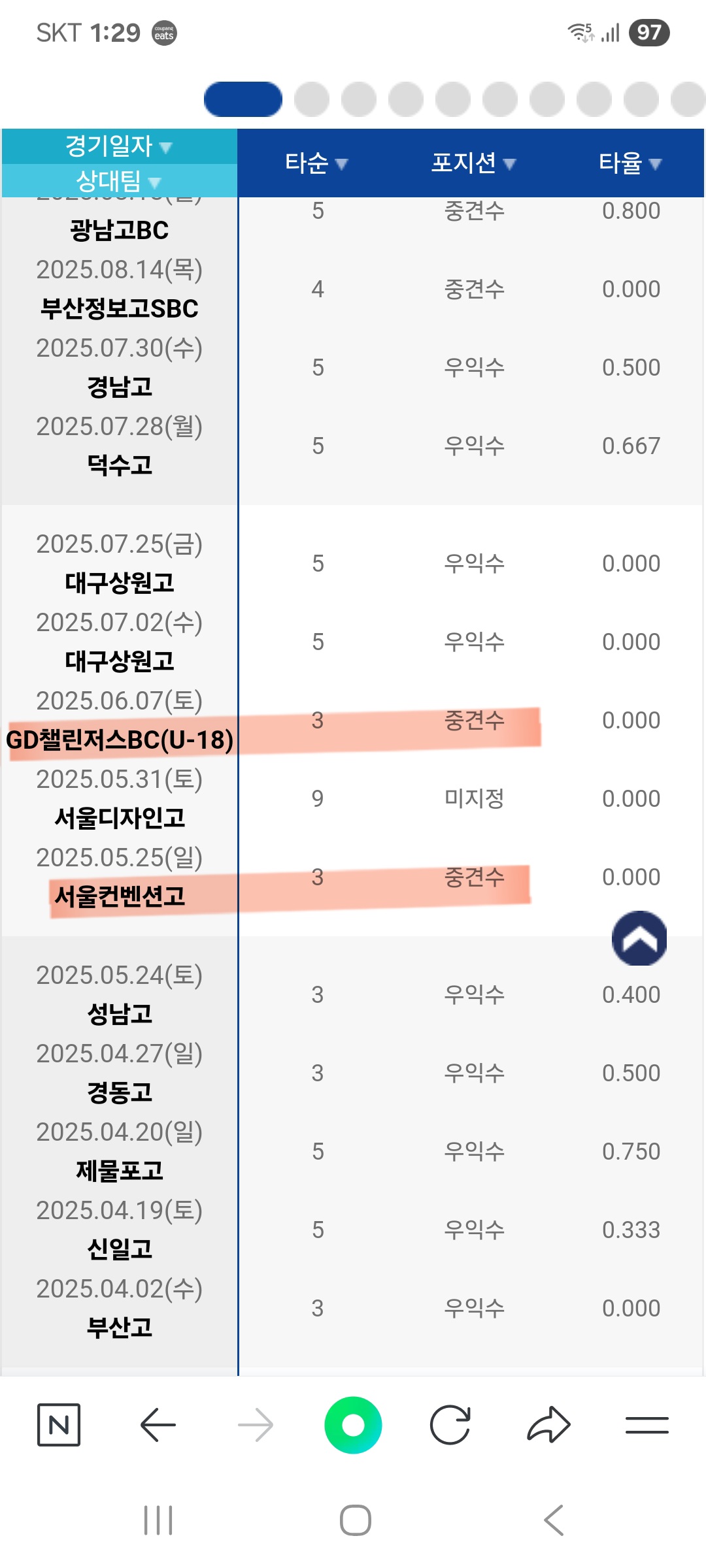Sort by 포지션 column header
The width and height of the screenshot is (706, 1568).
tap(473, 163)
